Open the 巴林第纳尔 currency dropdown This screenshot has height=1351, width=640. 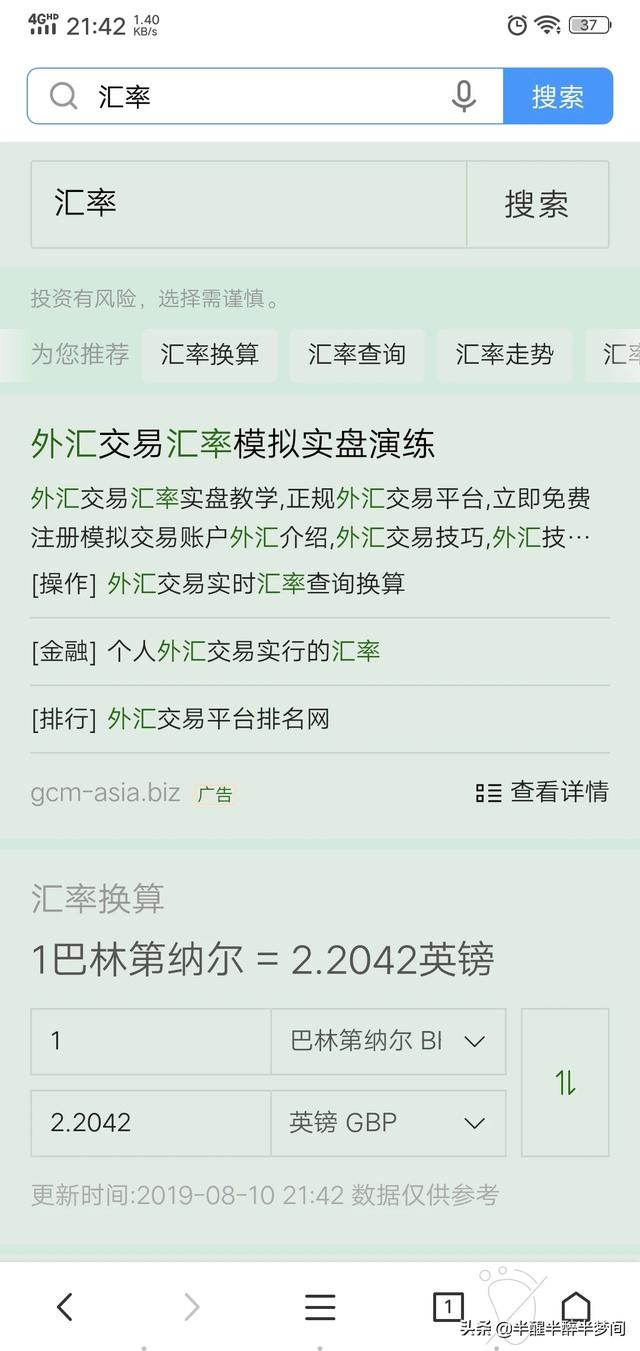pyautogui.click(x=388, y=1041)
